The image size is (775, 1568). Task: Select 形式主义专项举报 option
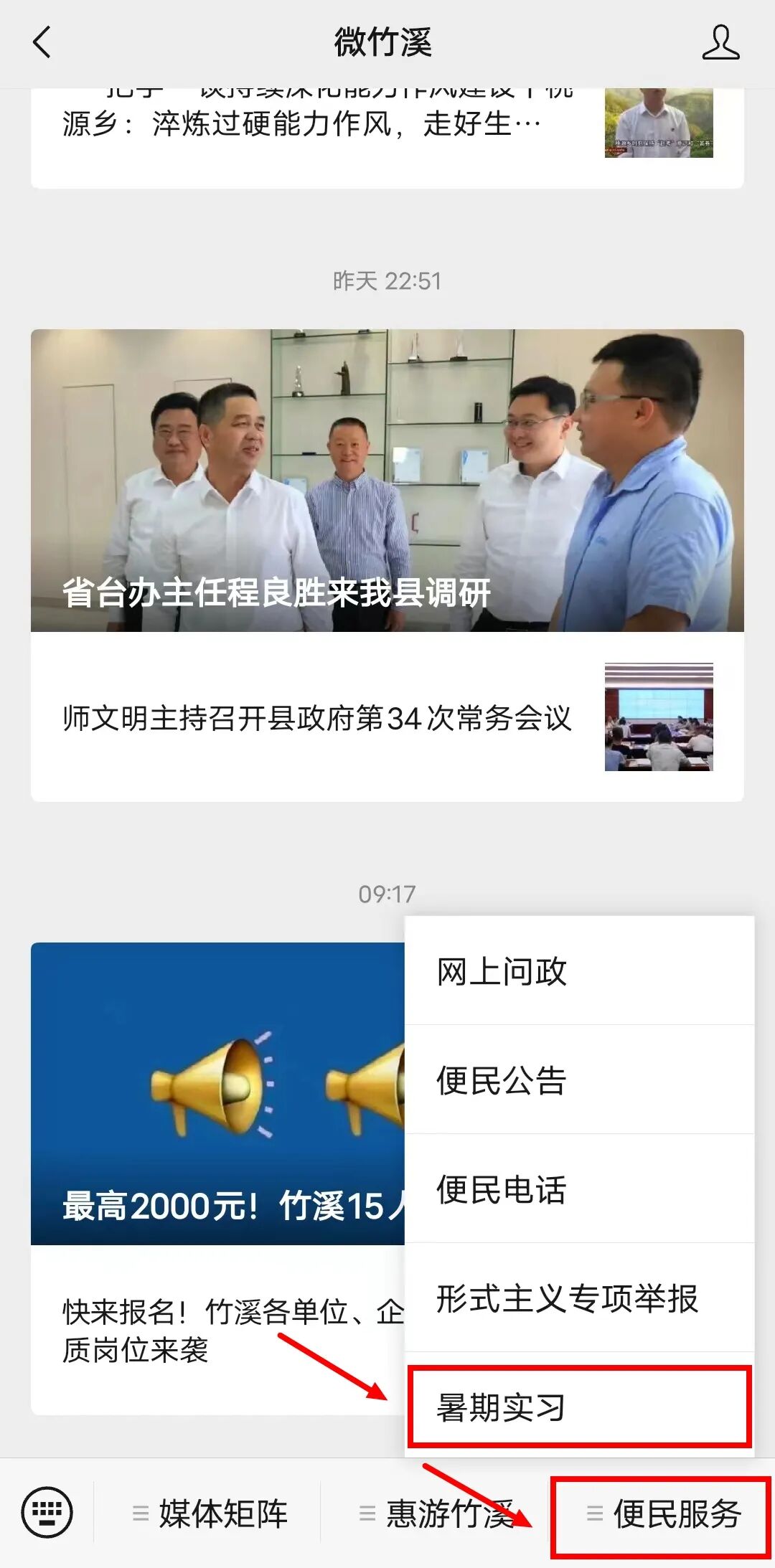coord(579,1298)
